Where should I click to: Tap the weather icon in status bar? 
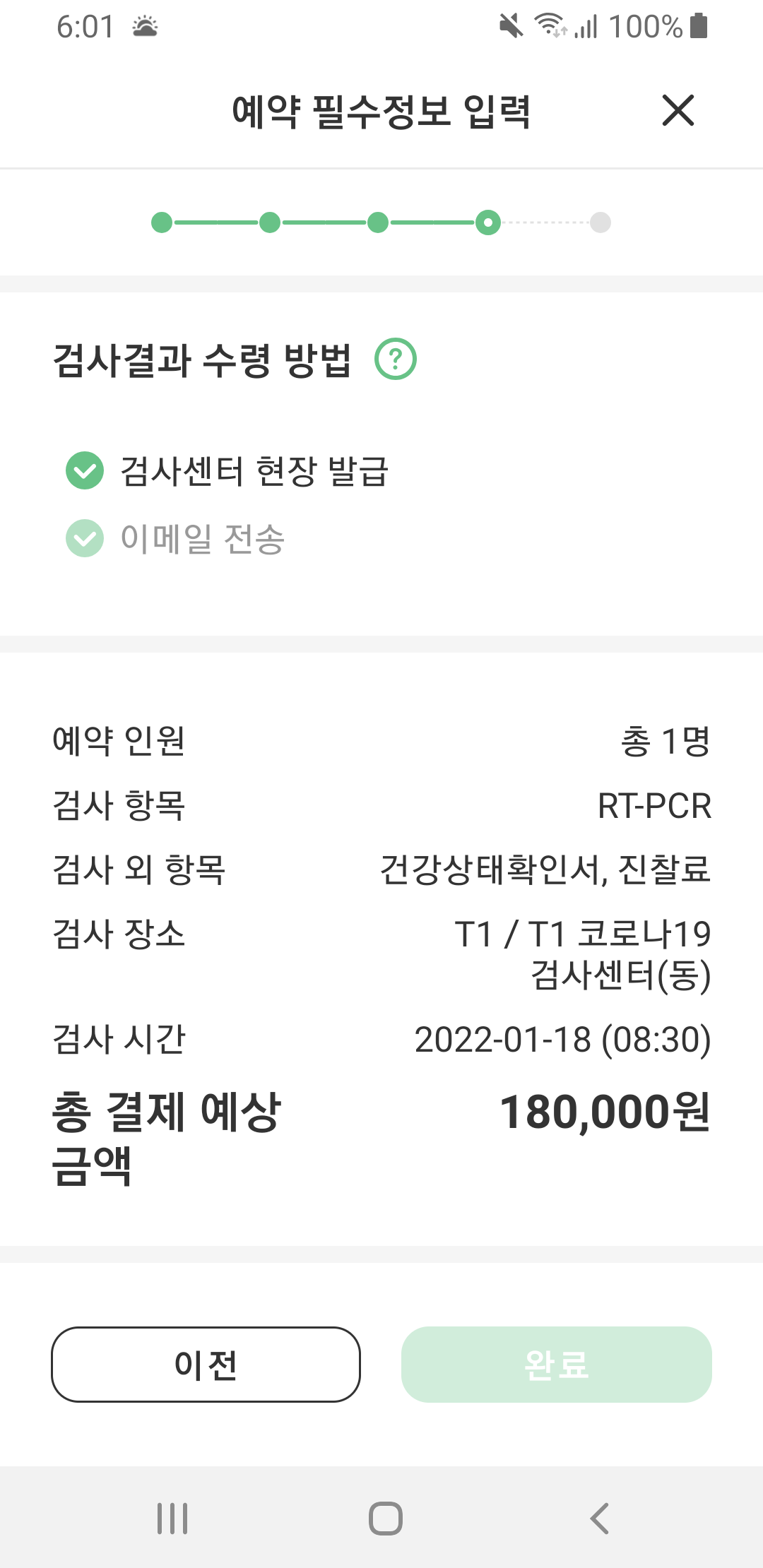pos(143,26)
